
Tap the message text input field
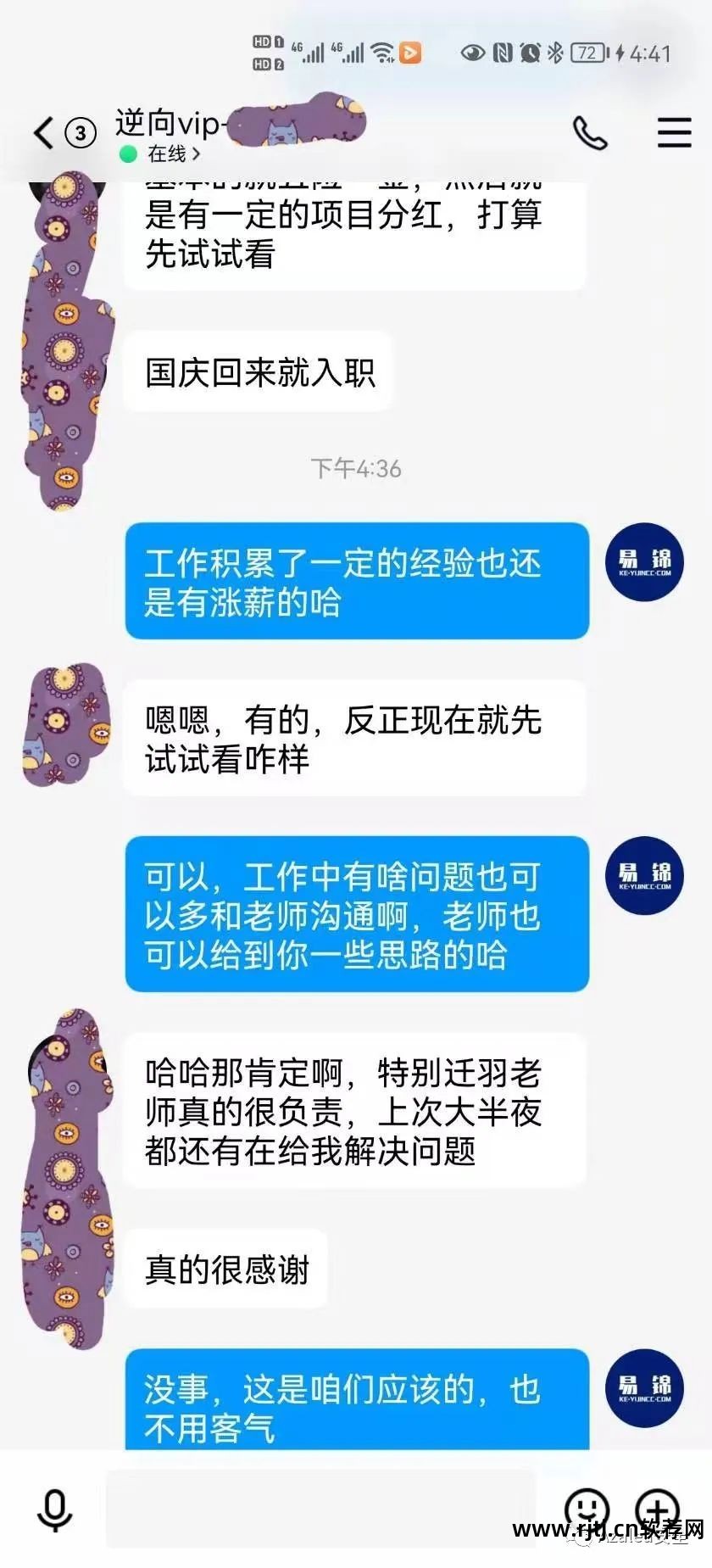click(320, 1509)
